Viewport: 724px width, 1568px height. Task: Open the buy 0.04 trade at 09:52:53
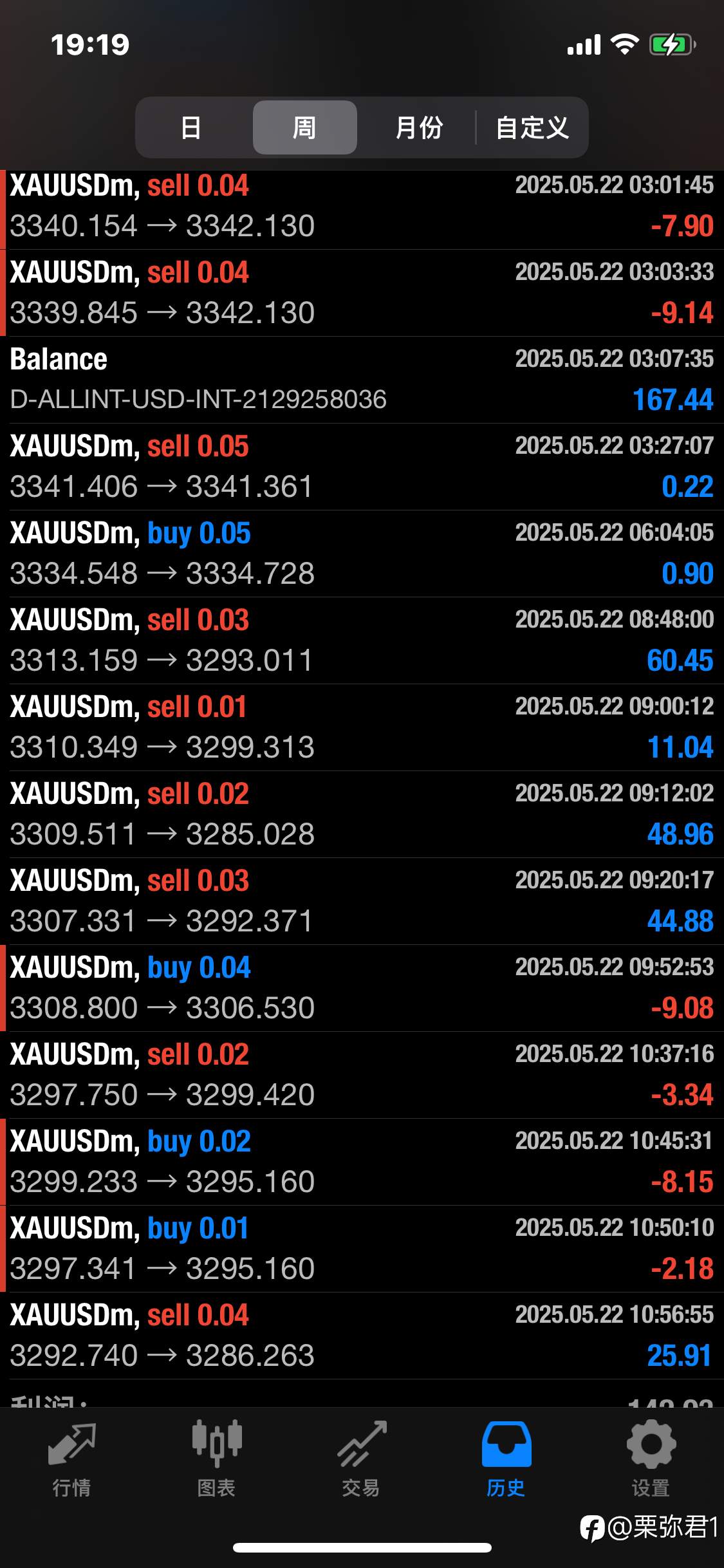coord(362,988)
